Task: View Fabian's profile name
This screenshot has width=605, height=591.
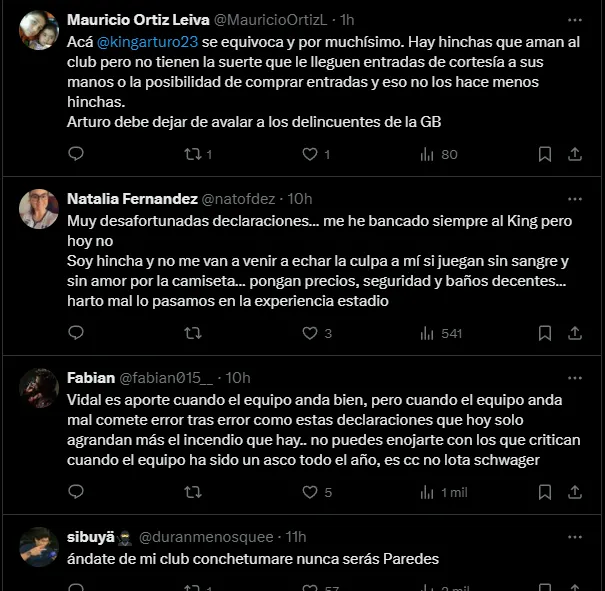Action: [90, 377]
